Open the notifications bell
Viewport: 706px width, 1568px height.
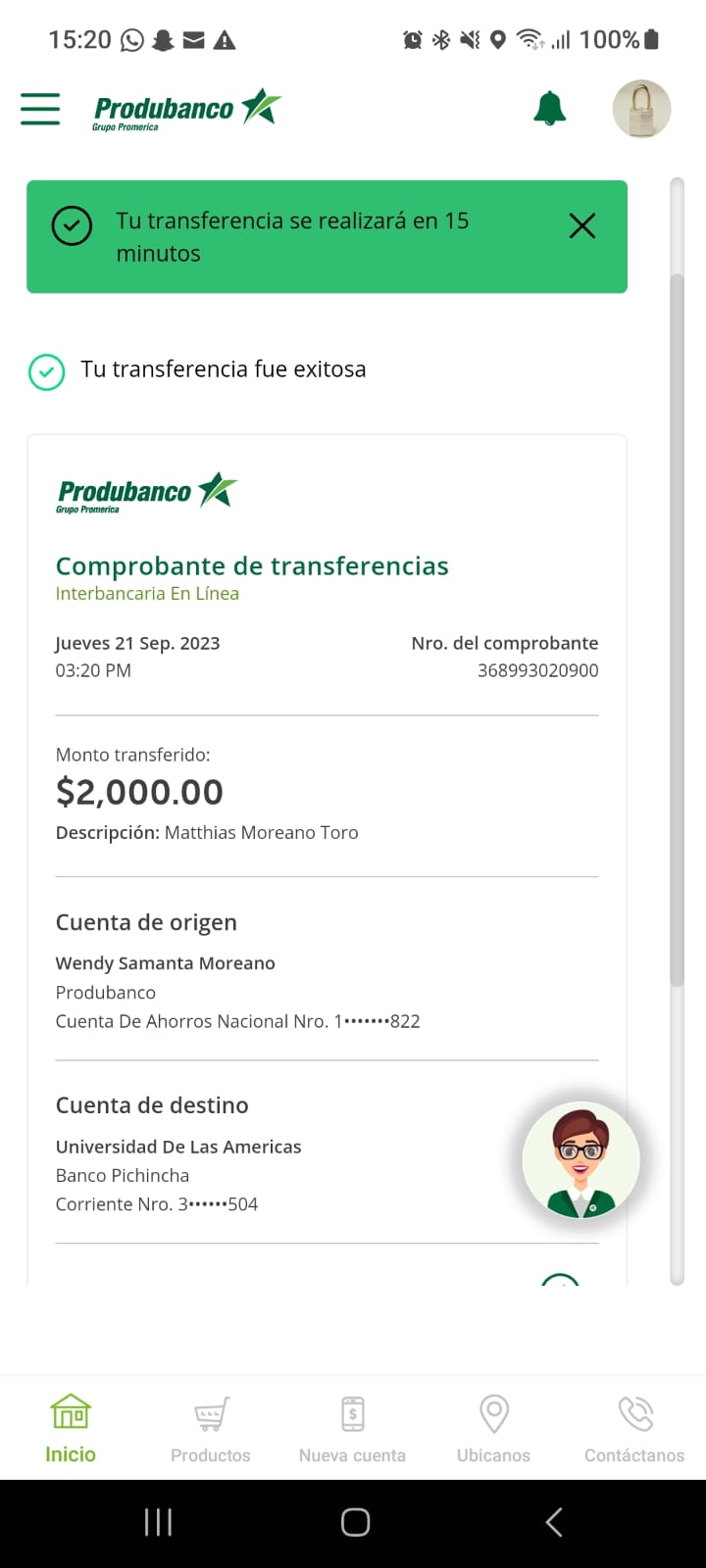click(549, 109)
